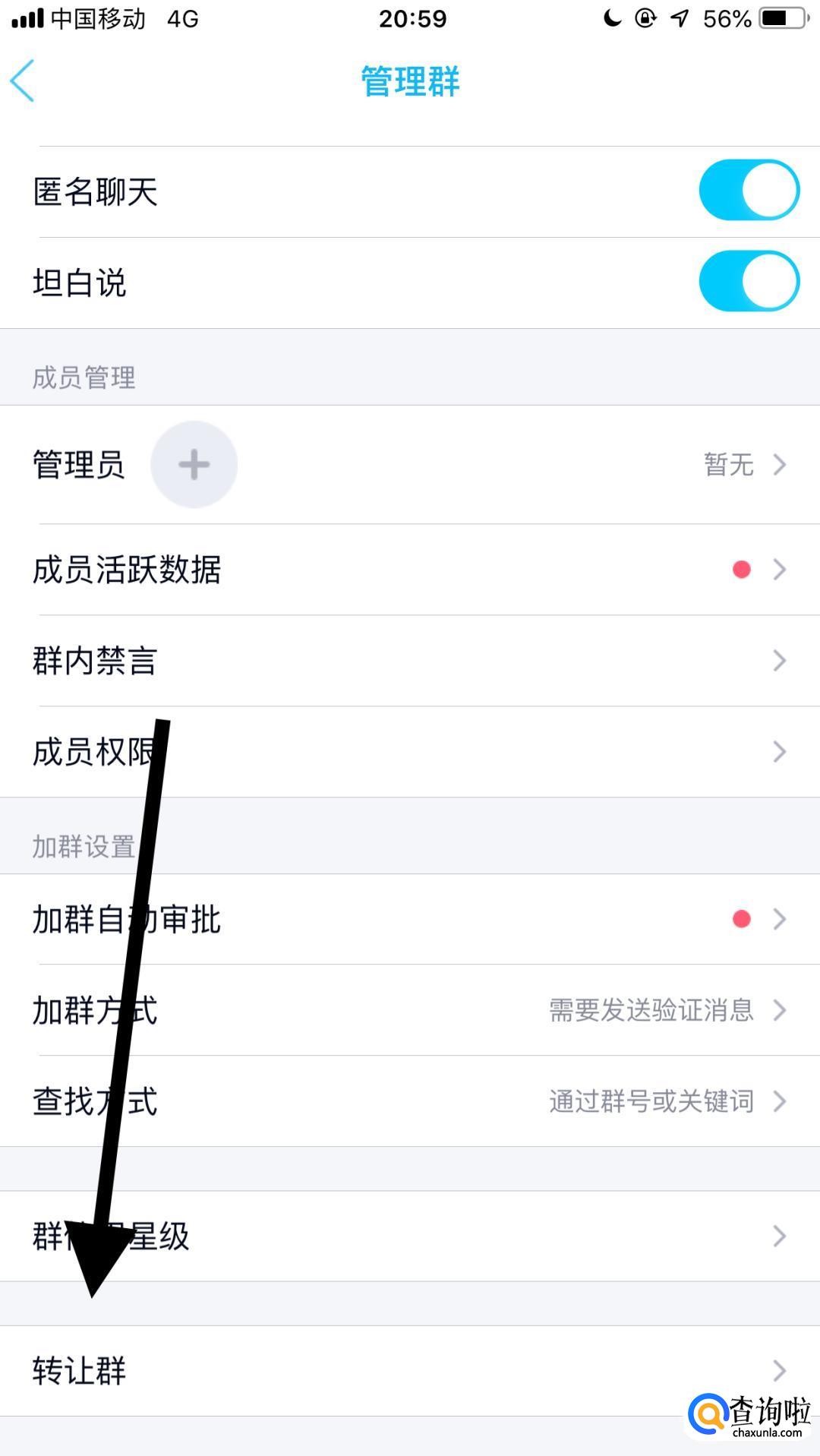This screenshot has height=1456, width=820.
Task: Open 群内禁言 settings
Action: pos(410,661)
